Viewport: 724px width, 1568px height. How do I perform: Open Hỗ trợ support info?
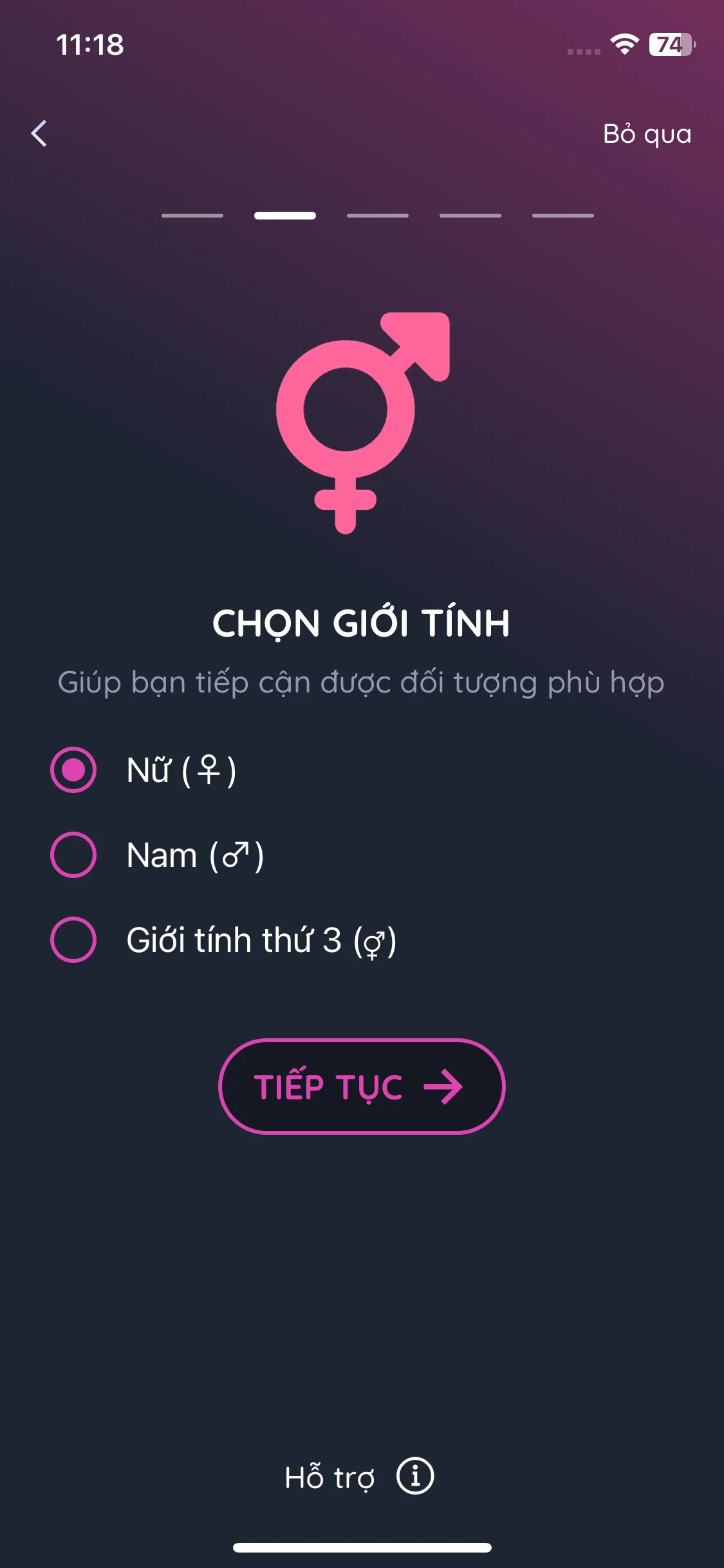[359, 1477]
